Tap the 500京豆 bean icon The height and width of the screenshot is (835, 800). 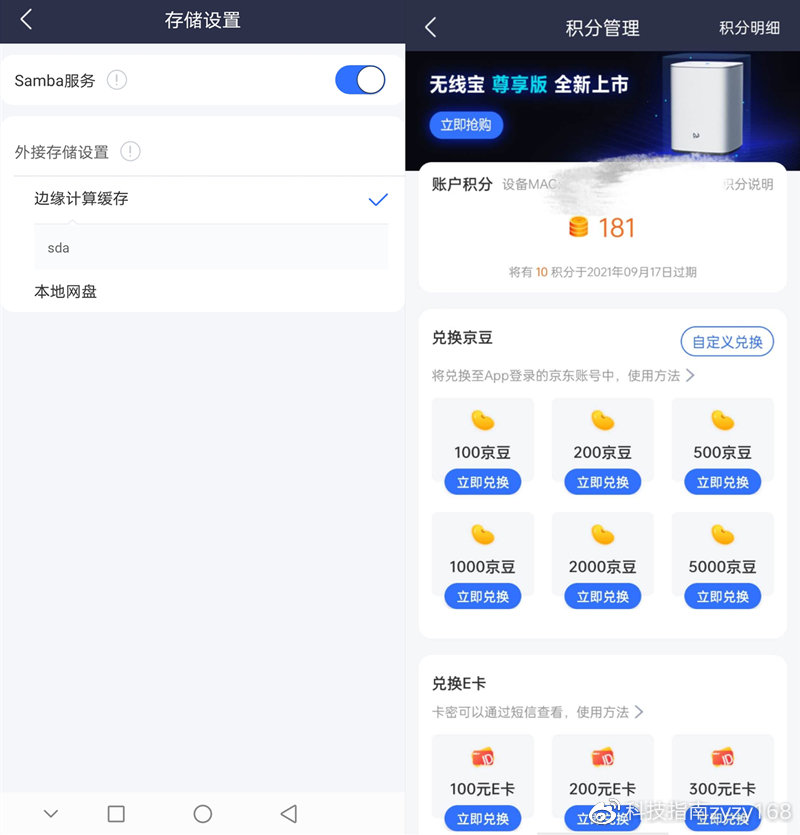(x=722, y=421)
